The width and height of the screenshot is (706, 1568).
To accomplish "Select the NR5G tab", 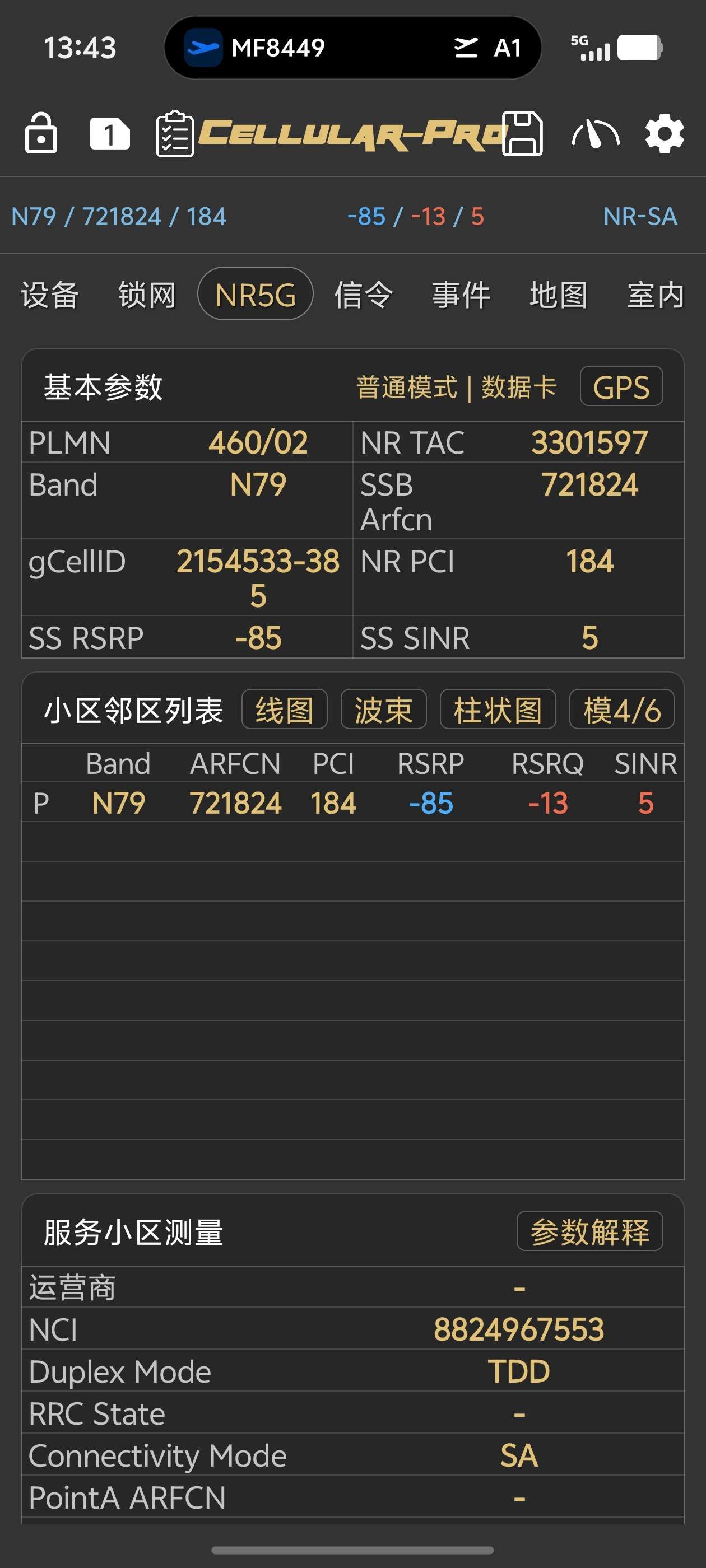I will click(256, 295).
